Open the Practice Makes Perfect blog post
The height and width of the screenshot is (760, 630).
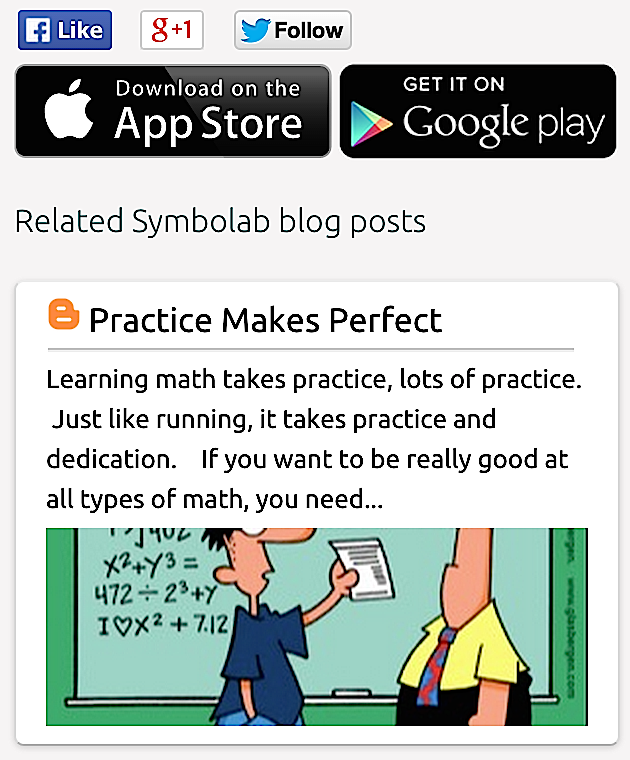pyautogui.click(x=265, y=320)
